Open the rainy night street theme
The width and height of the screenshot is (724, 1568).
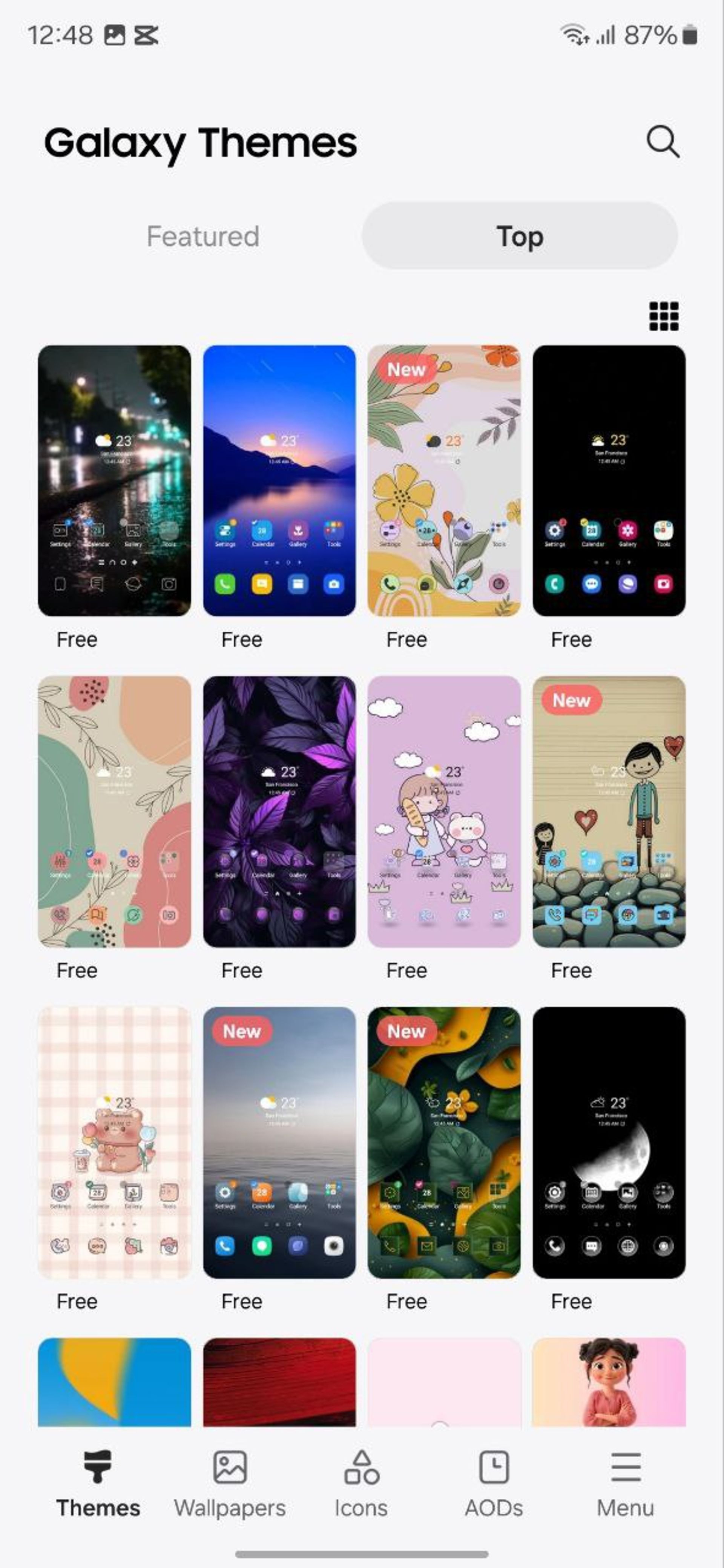(115, 480)
